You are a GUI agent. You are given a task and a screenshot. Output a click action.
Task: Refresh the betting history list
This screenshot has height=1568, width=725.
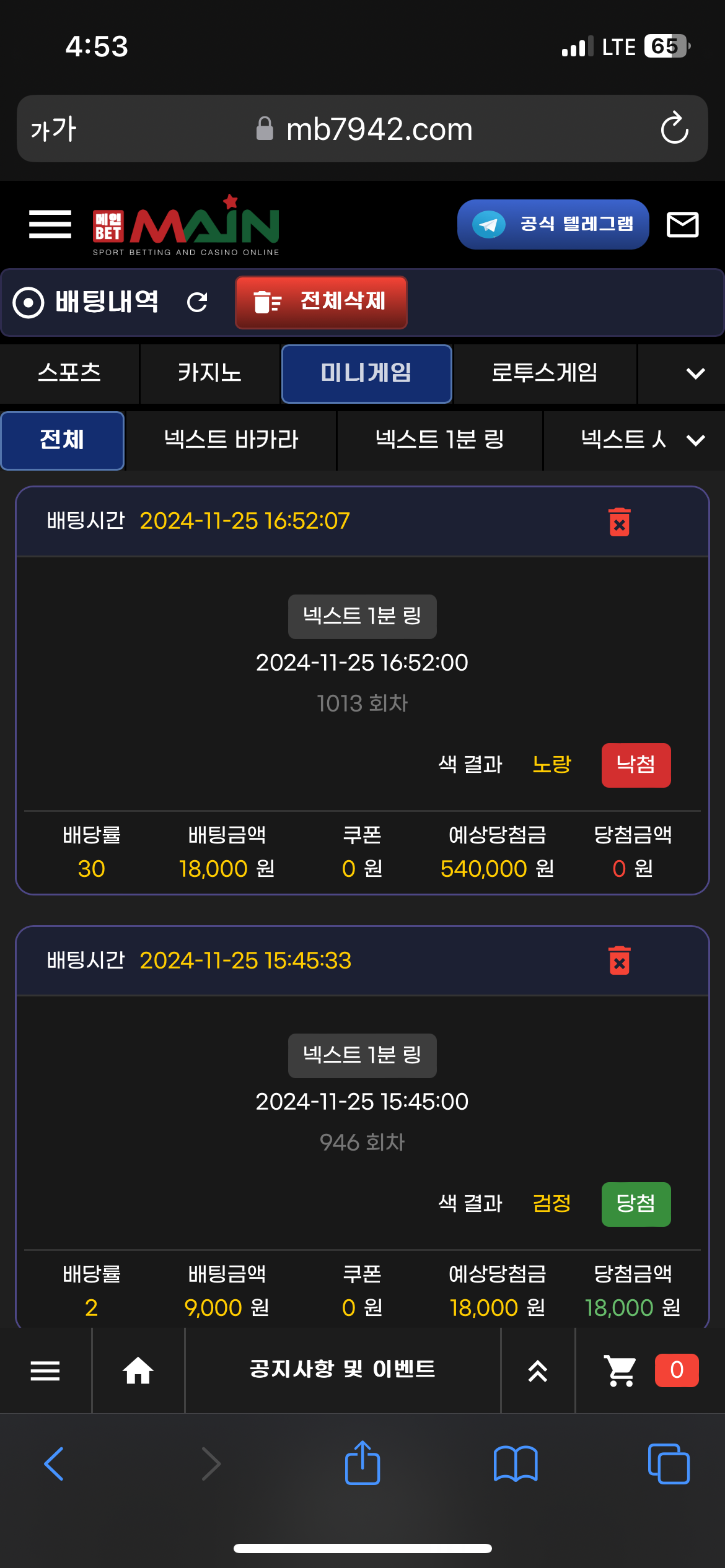(197, 302)
